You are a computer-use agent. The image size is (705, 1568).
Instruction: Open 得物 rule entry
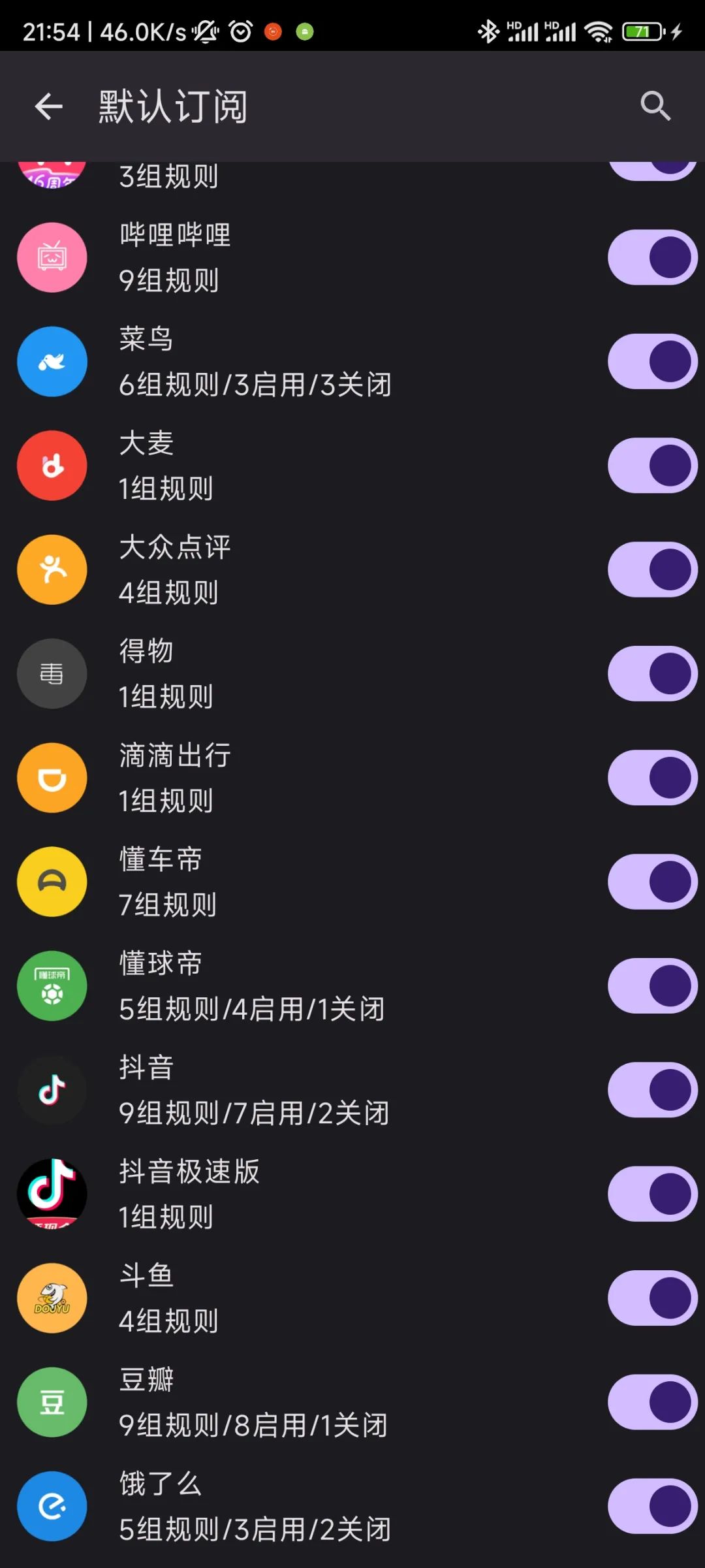pyautogui.click(x=261, y=673)
